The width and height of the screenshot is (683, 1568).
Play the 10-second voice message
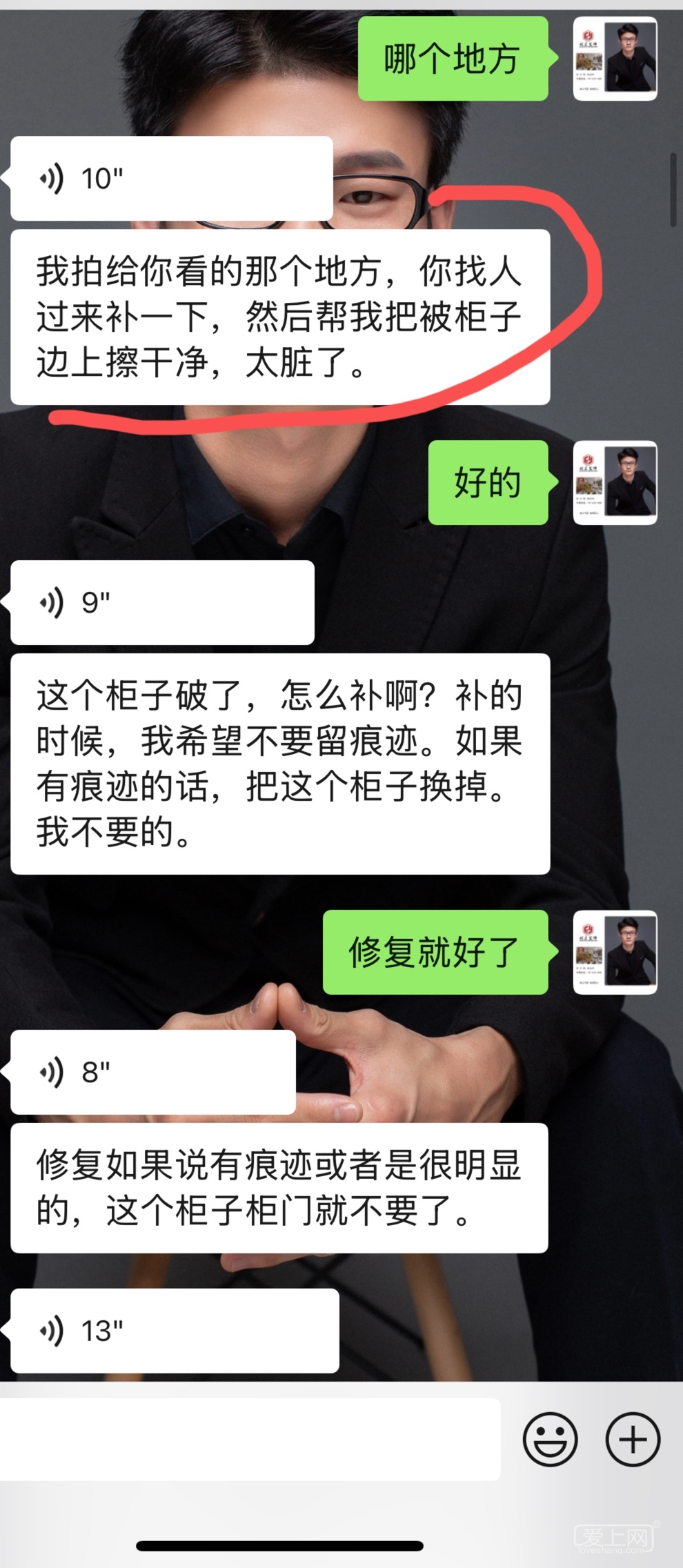coord(171,179)
